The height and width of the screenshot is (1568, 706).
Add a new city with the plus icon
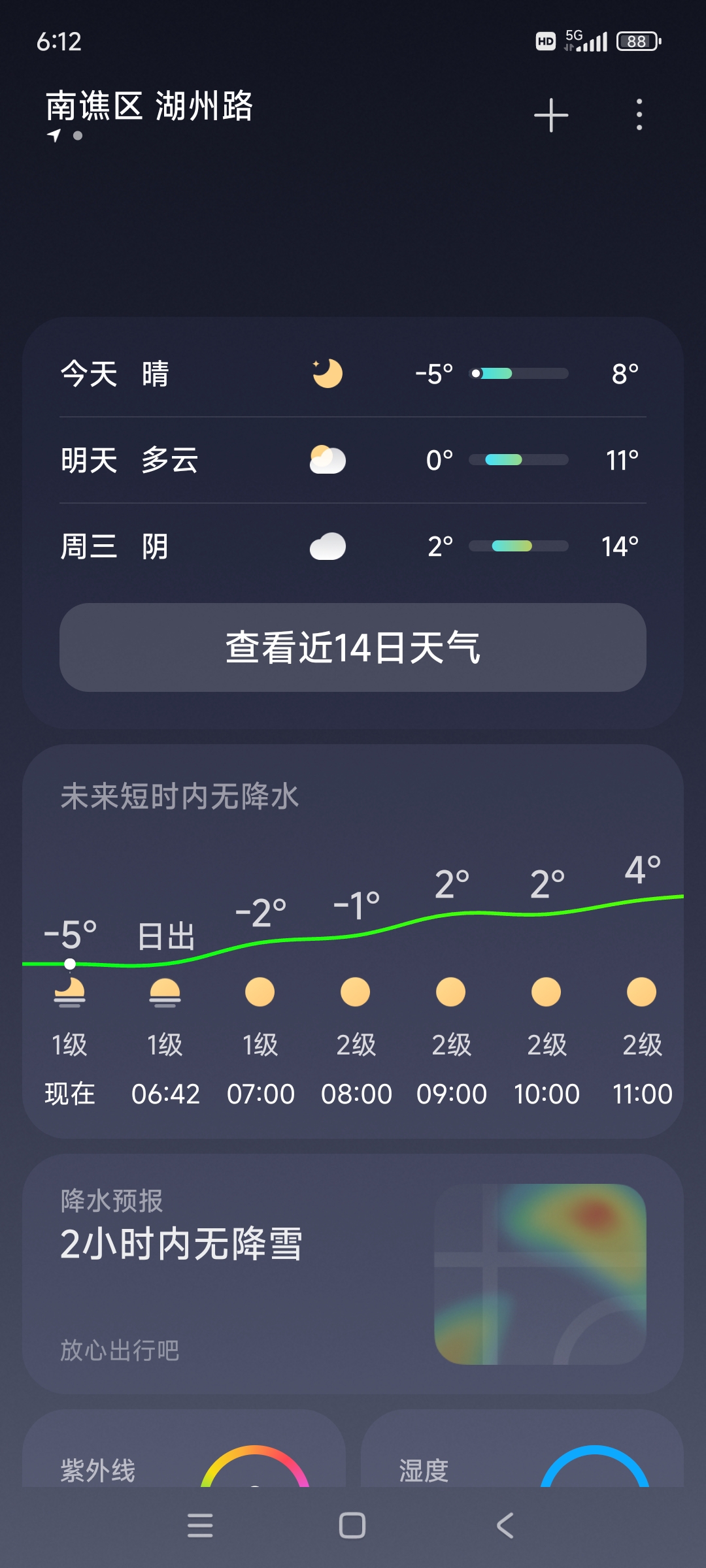pyautogui.click(x=551, y=115)
